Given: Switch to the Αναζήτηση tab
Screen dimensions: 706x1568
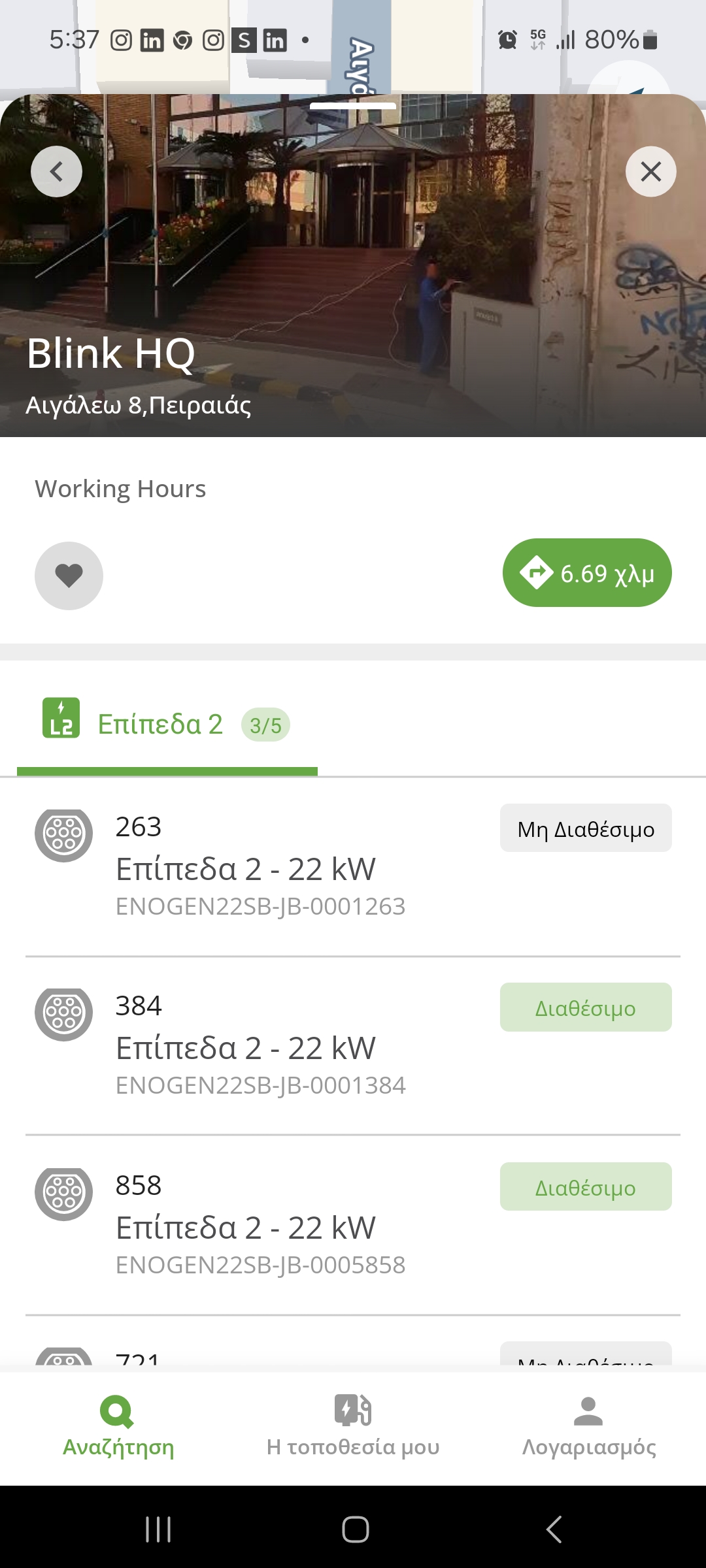Looking at the screenshot, I should click(x=118, y=1428).
